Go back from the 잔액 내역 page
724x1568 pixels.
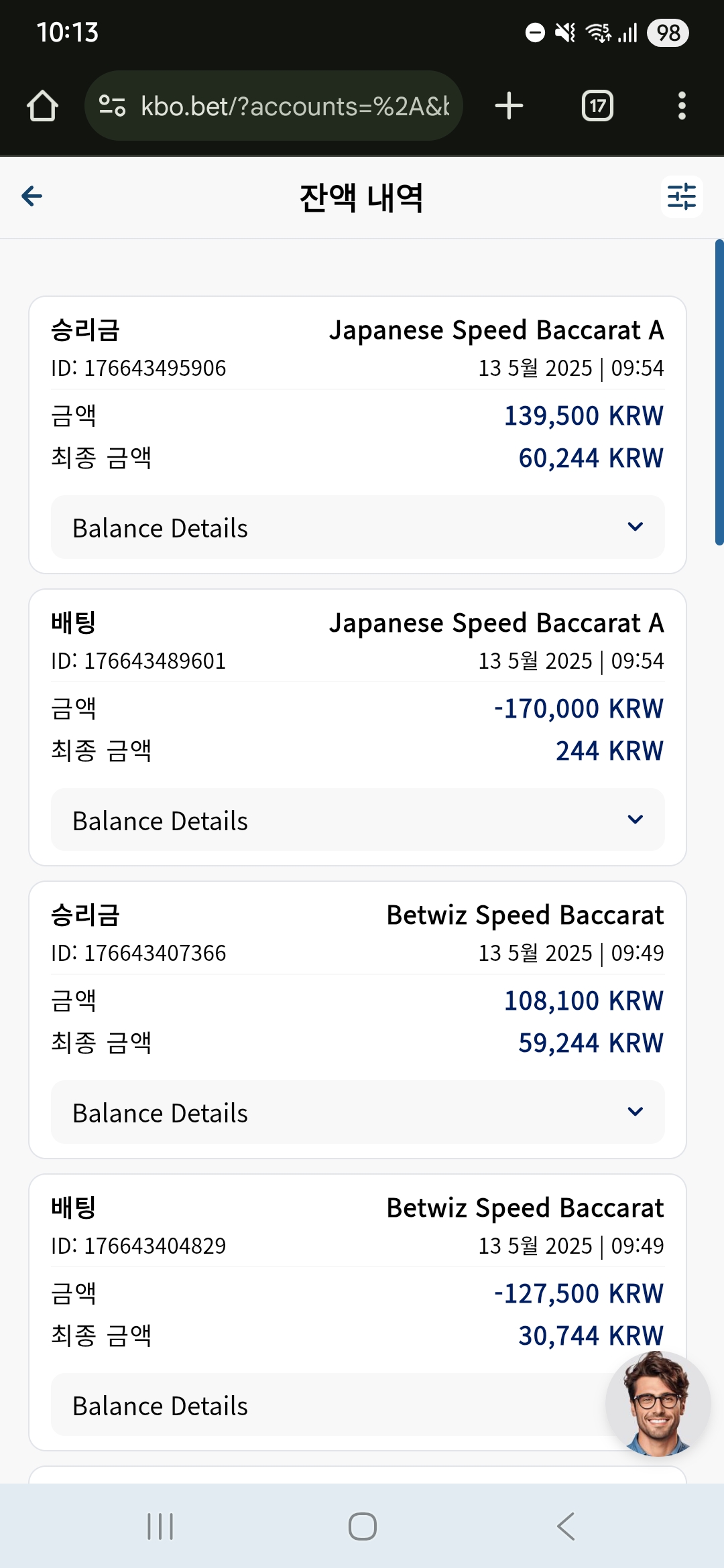pos(32,196)
